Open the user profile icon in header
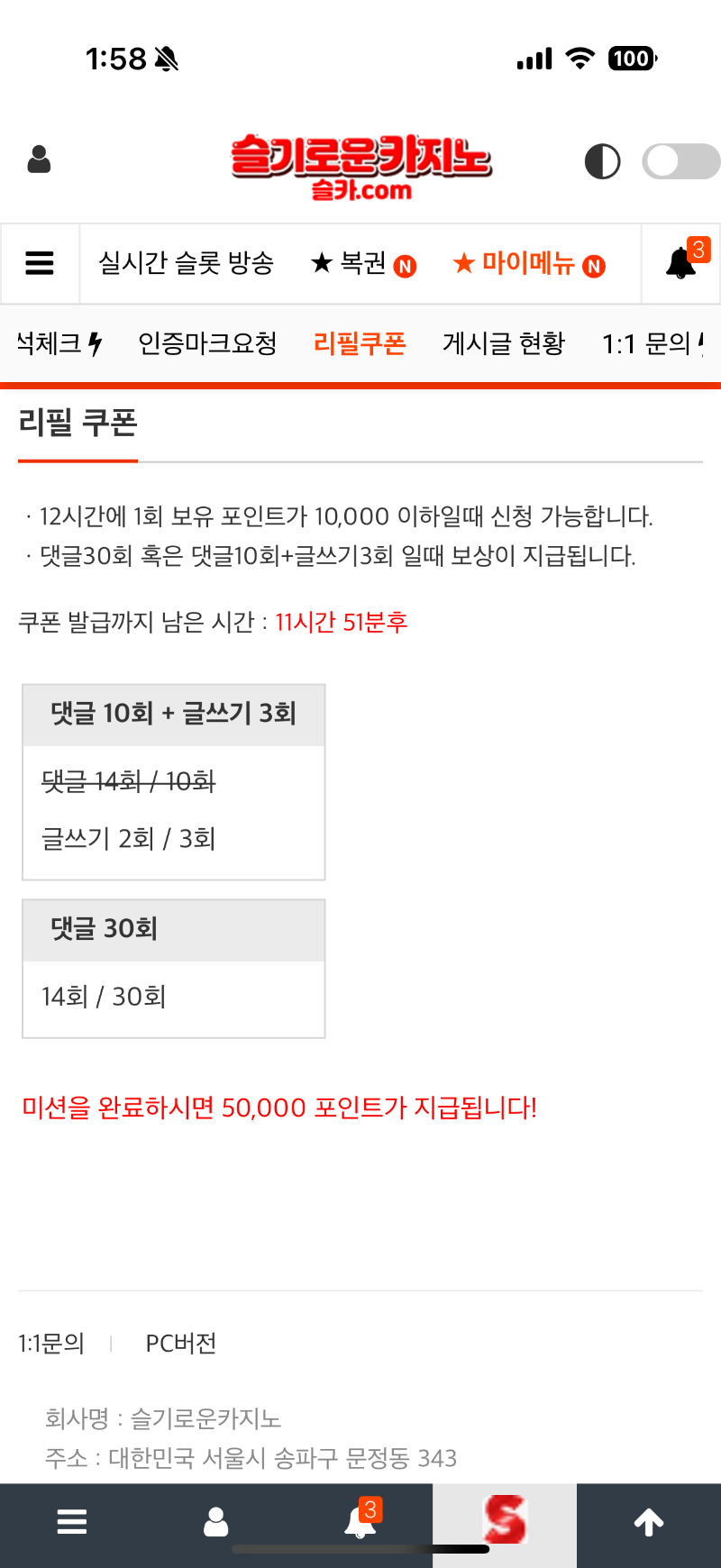The image size is (721, 1568). tap(39, 160)
